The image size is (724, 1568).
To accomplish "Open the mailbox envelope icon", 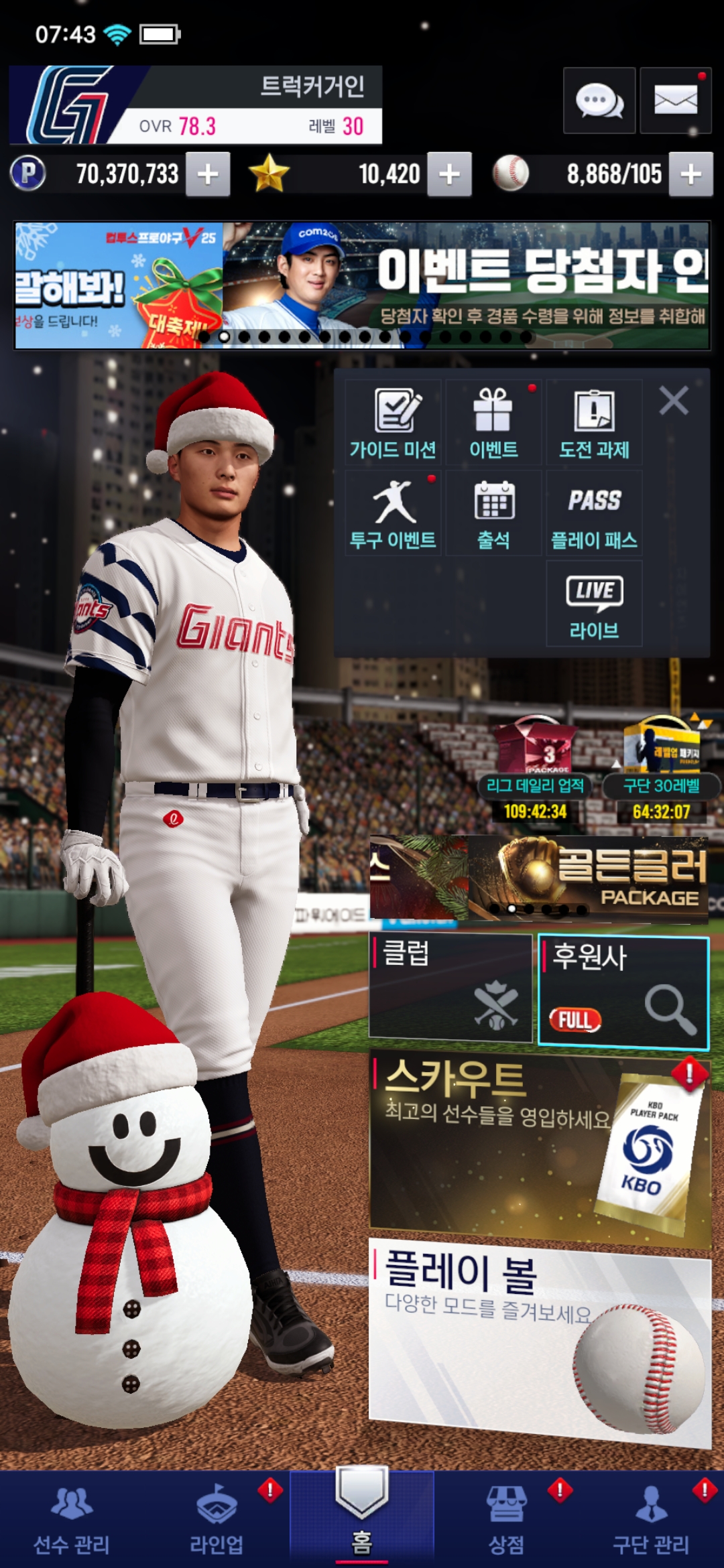I will 675,101.
